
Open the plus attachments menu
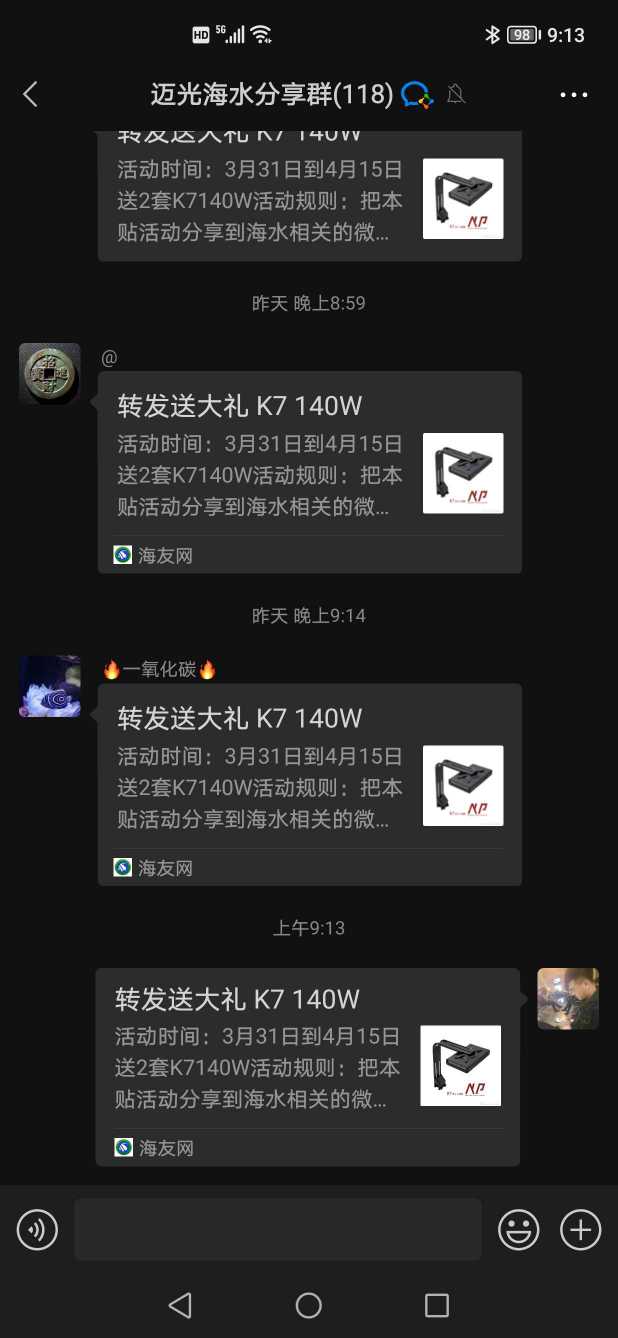(x=580, y=1229)
